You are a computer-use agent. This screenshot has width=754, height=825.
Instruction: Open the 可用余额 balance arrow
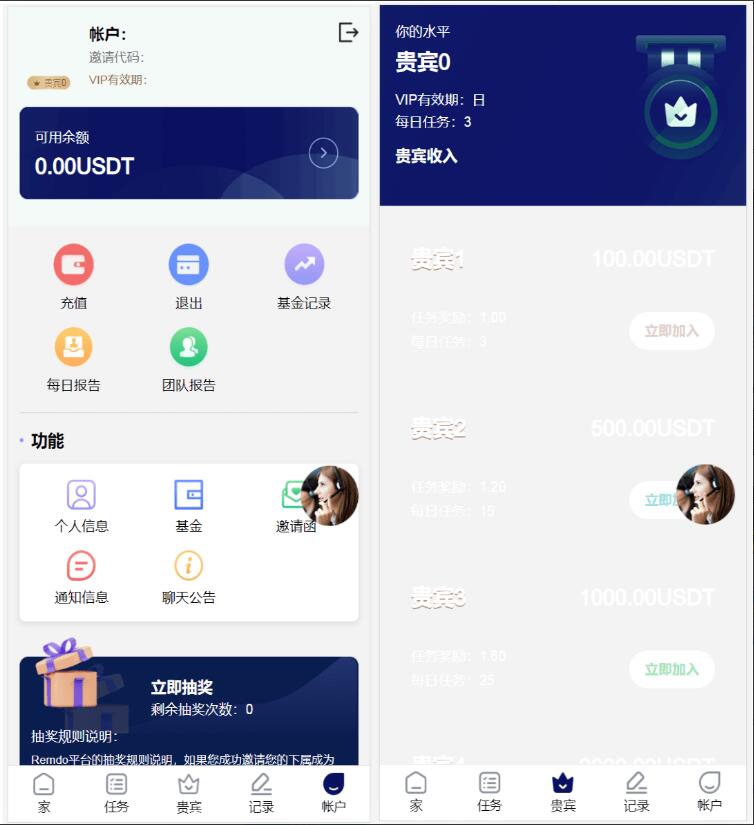(x=323, y=153)
